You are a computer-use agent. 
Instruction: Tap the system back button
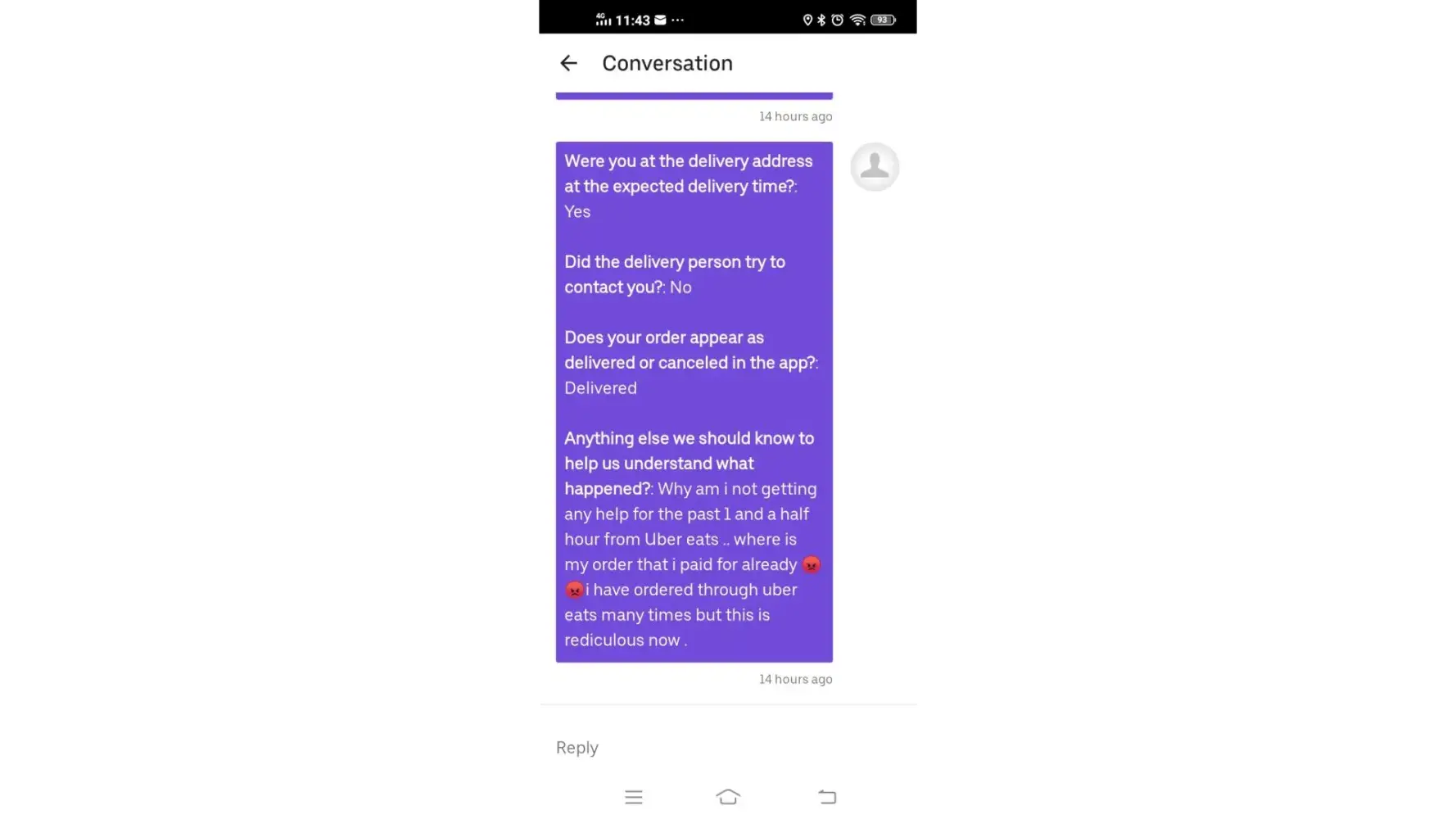[x=827, y=797]
